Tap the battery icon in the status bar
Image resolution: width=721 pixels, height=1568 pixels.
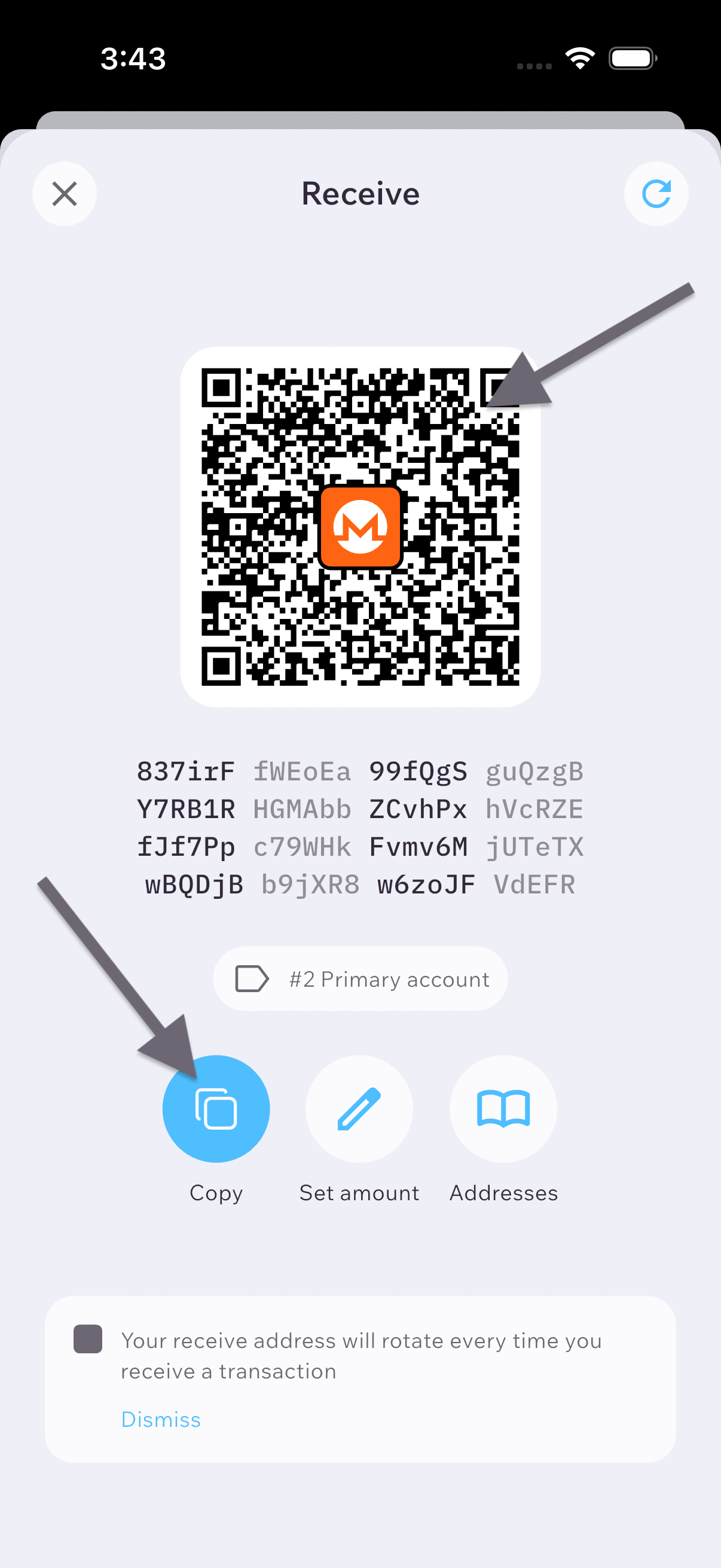pyautogui.click(x=631, y=58)
